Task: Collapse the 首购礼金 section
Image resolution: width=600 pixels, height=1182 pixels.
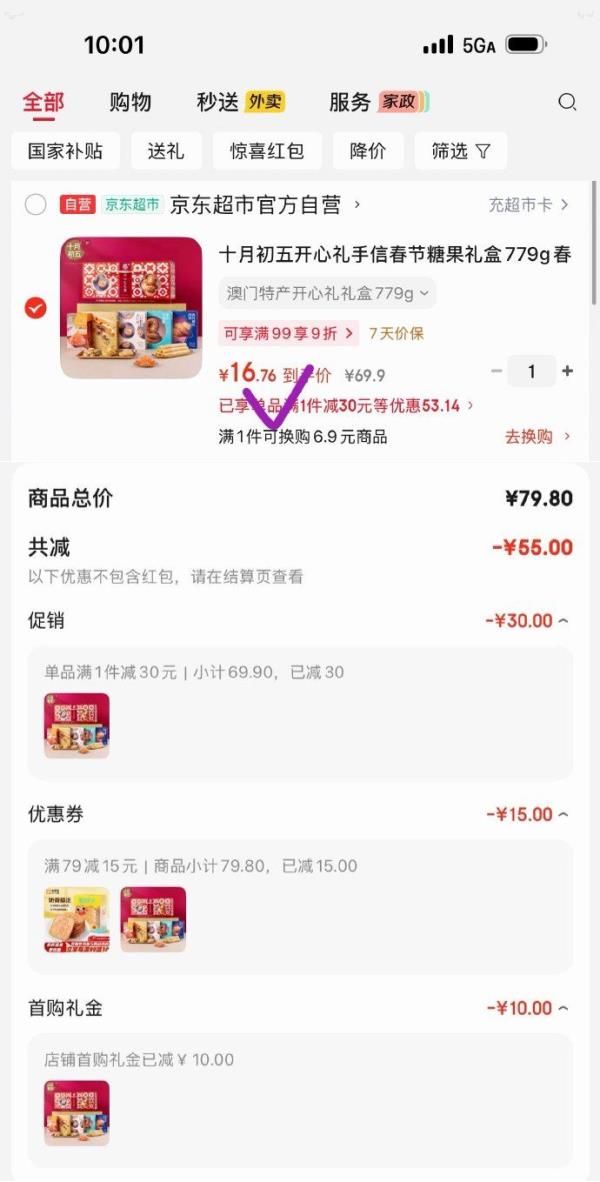Action: coord(527,1009)
